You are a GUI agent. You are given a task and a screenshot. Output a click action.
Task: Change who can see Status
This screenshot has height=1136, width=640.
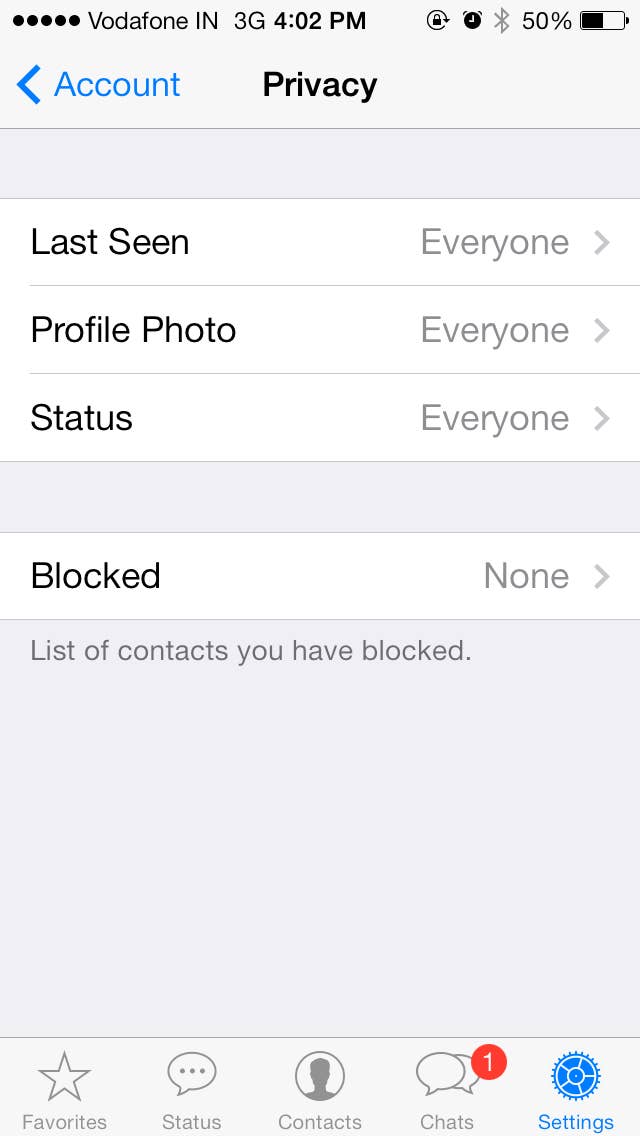(x=320, y=418)
